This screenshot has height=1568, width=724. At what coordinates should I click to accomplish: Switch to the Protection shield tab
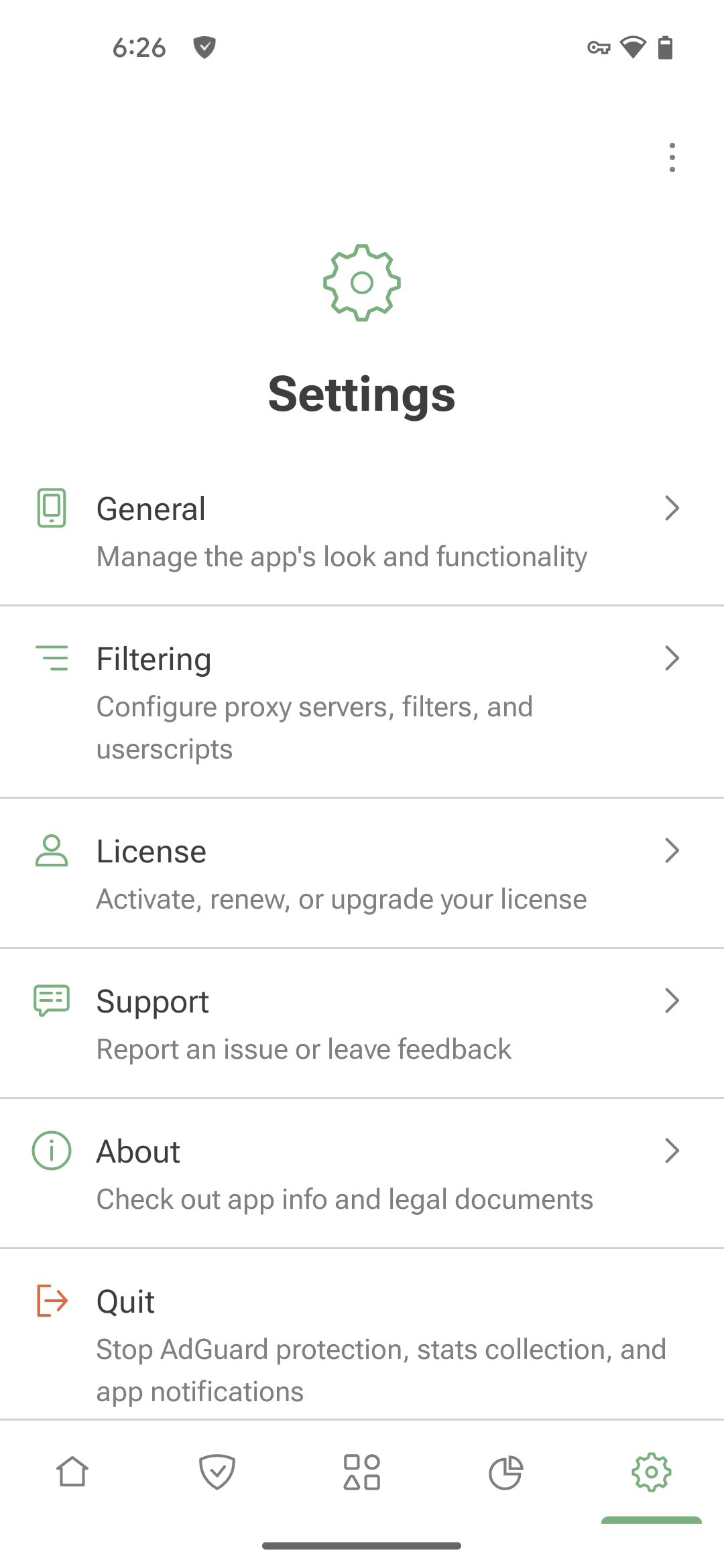pyautogui.click(x=217, y=1472)
